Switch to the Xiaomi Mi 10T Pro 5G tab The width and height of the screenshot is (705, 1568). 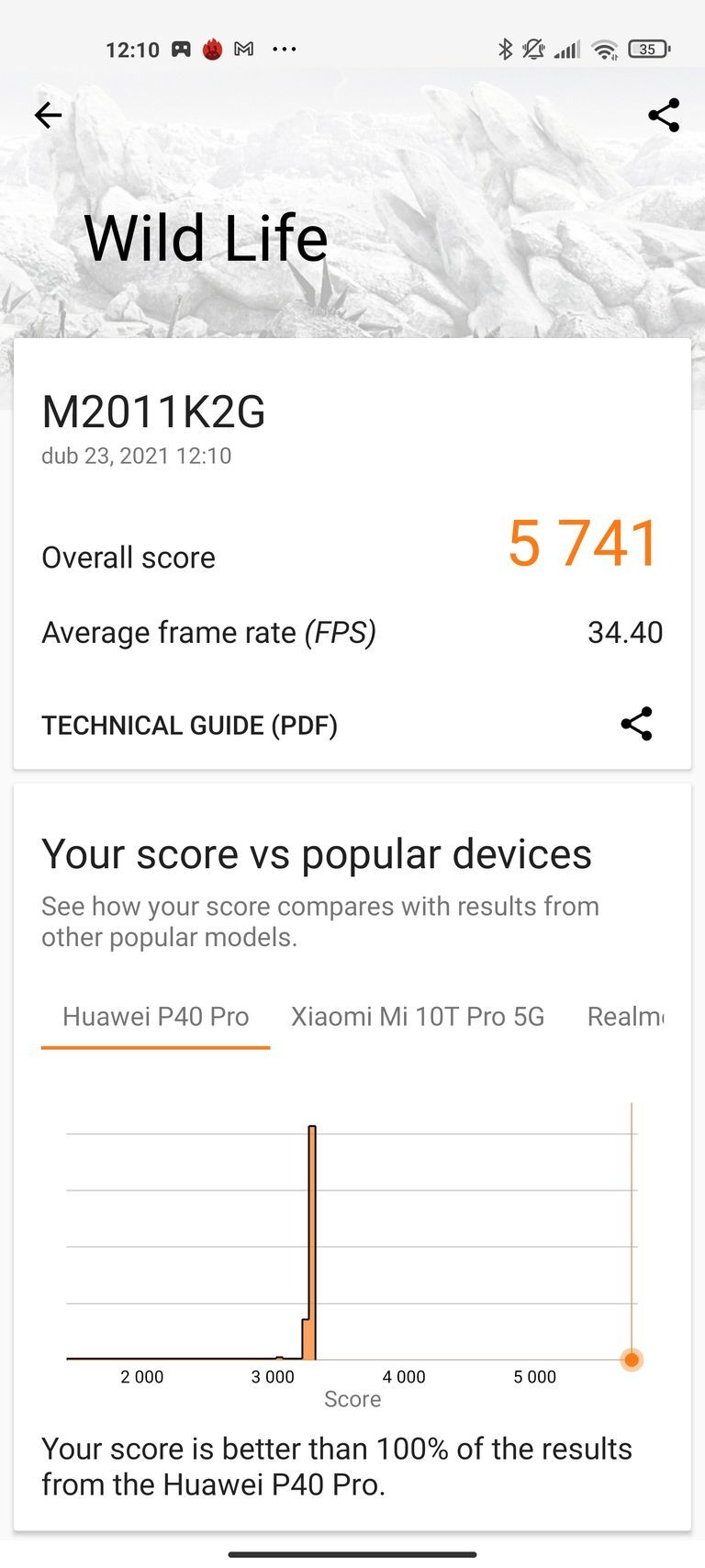pos(418,1017)
